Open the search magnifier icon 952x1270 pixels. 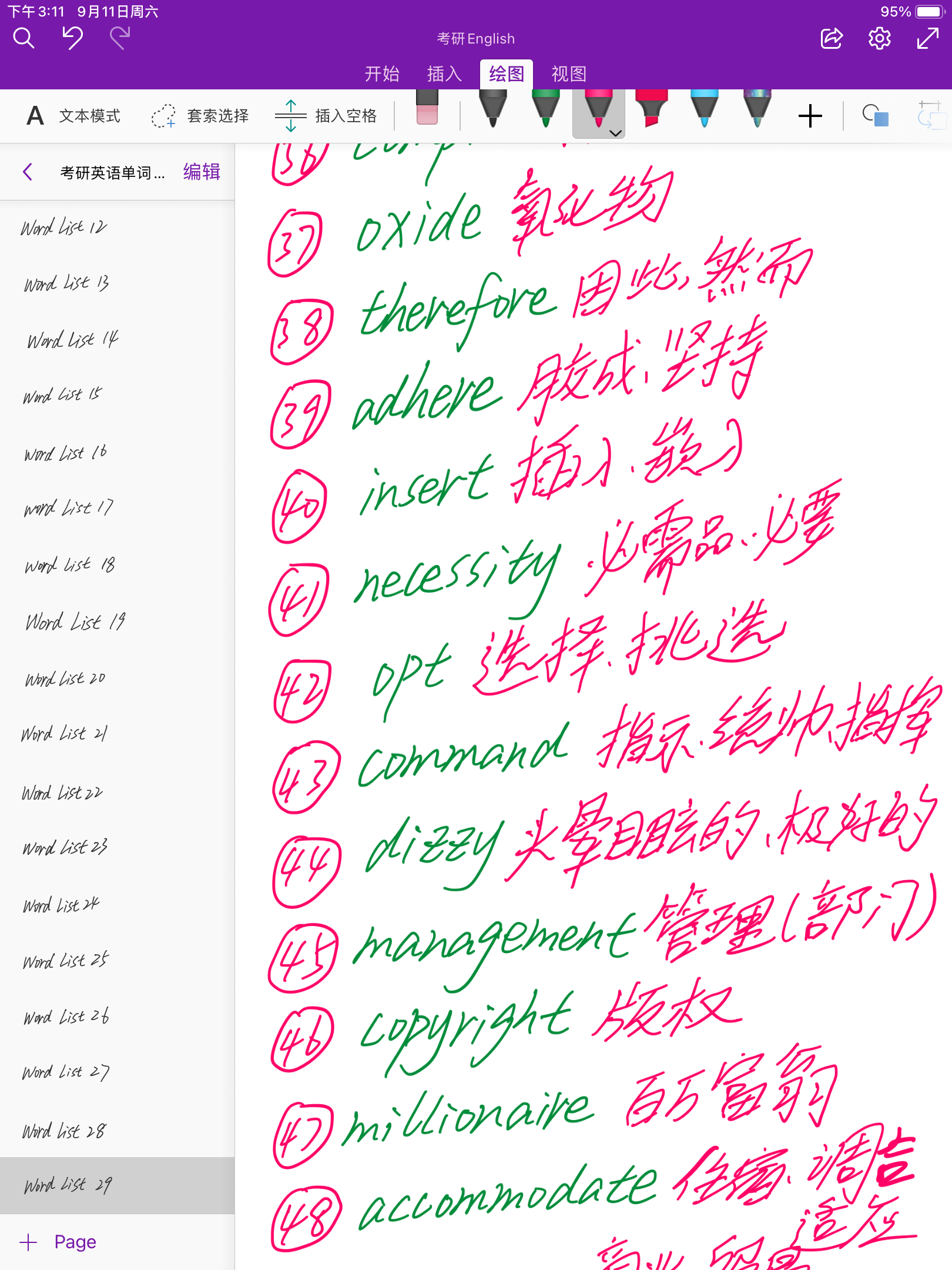click(24, 39)
